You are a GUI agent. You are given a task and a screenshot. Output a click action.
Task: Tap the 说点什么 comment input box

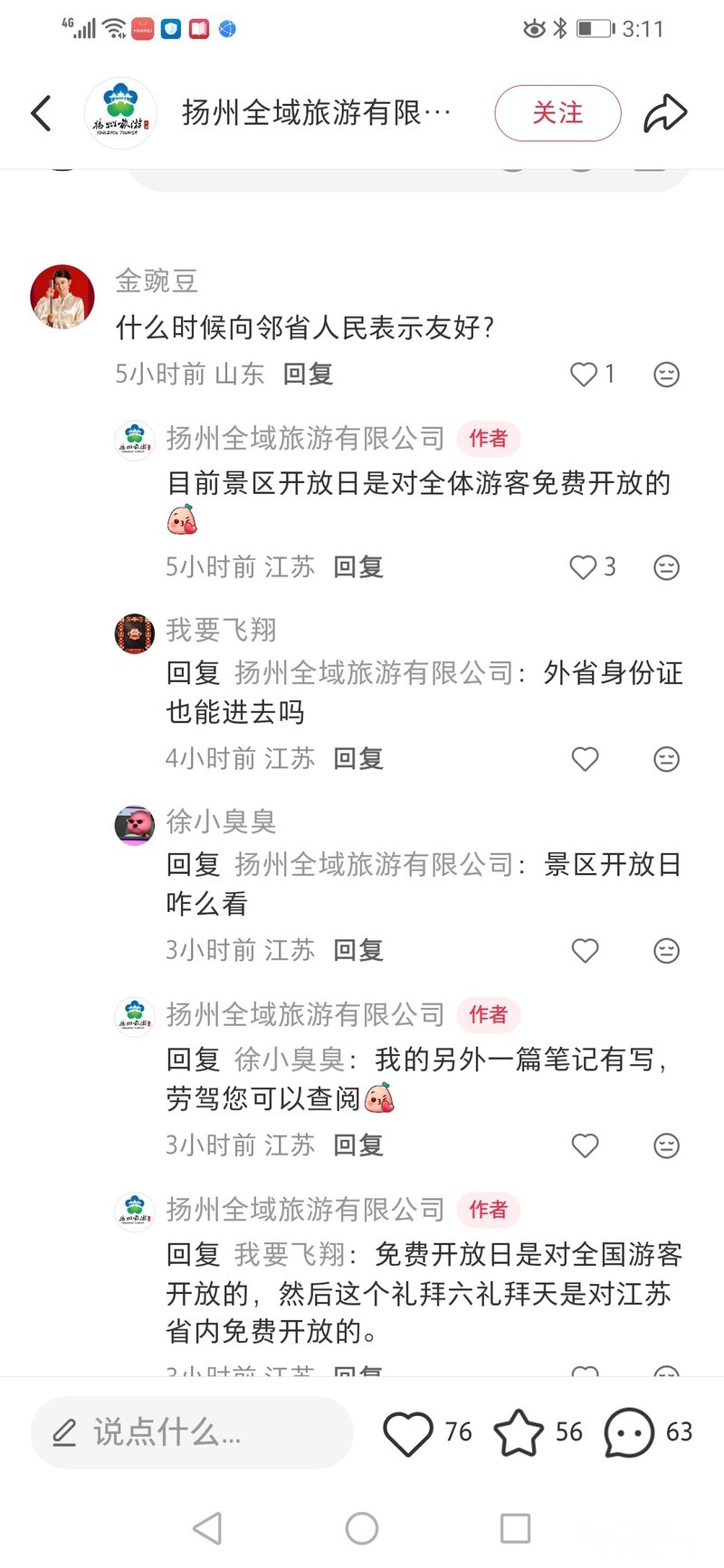click(x=192, y=1431)
